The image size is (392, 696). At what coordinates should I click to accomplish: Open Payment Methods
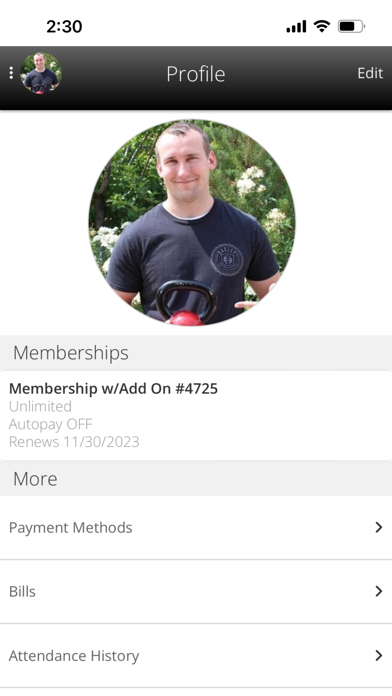196,528
